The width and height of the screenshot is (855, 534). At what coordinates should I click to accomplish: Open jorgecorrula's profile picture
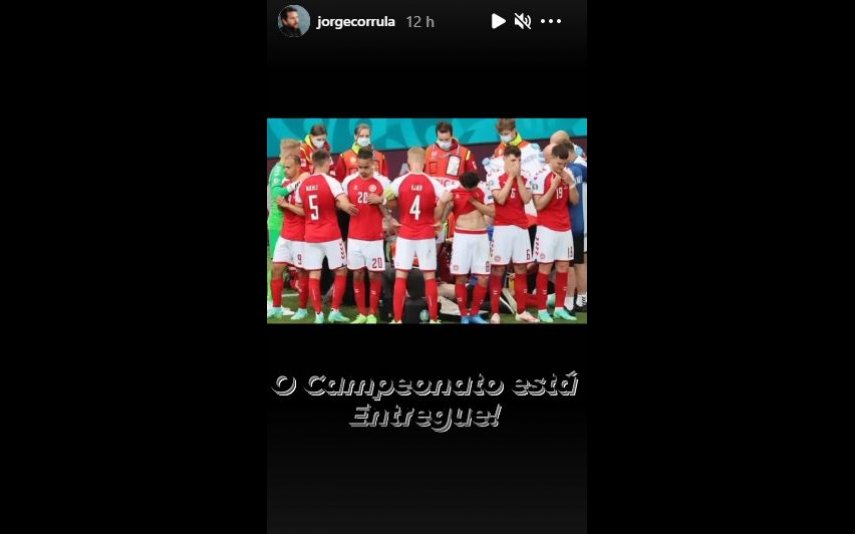pyautogui.click(x=293, y=21)
